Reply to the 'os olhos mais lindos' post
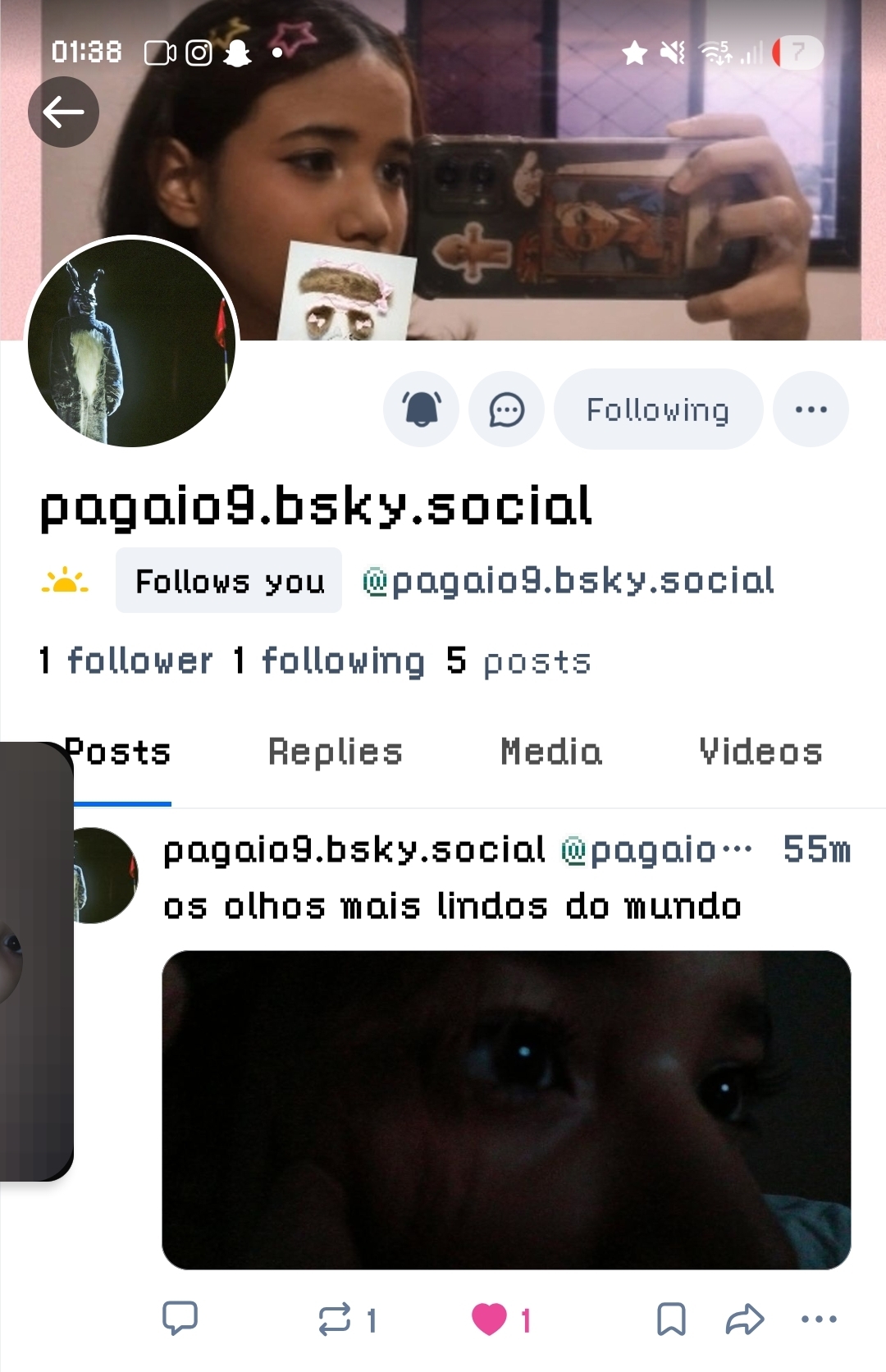Image resolution: width=886 pixels, height=1372 pixels. (x=180, y=1319)
